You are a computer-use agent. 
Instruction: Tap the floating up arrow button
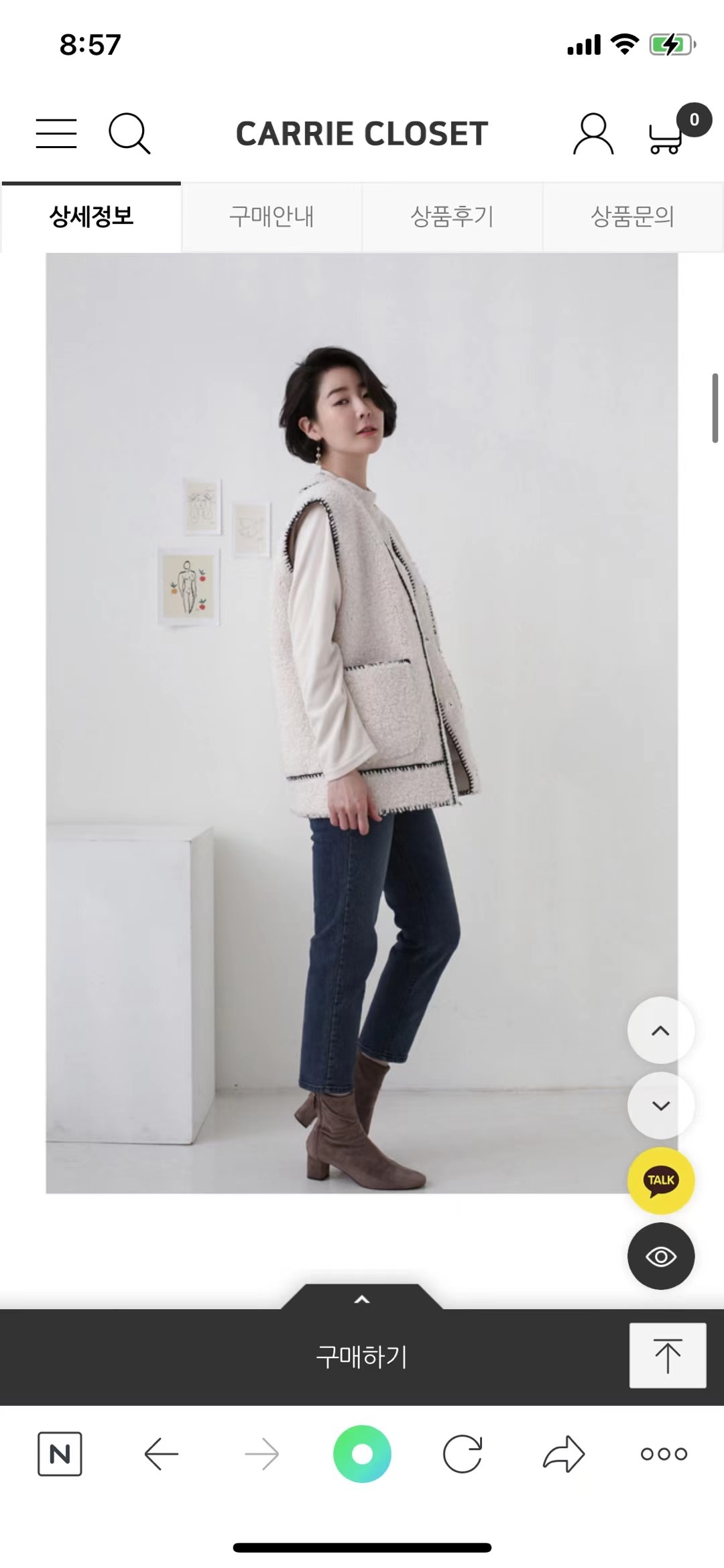660,1030
